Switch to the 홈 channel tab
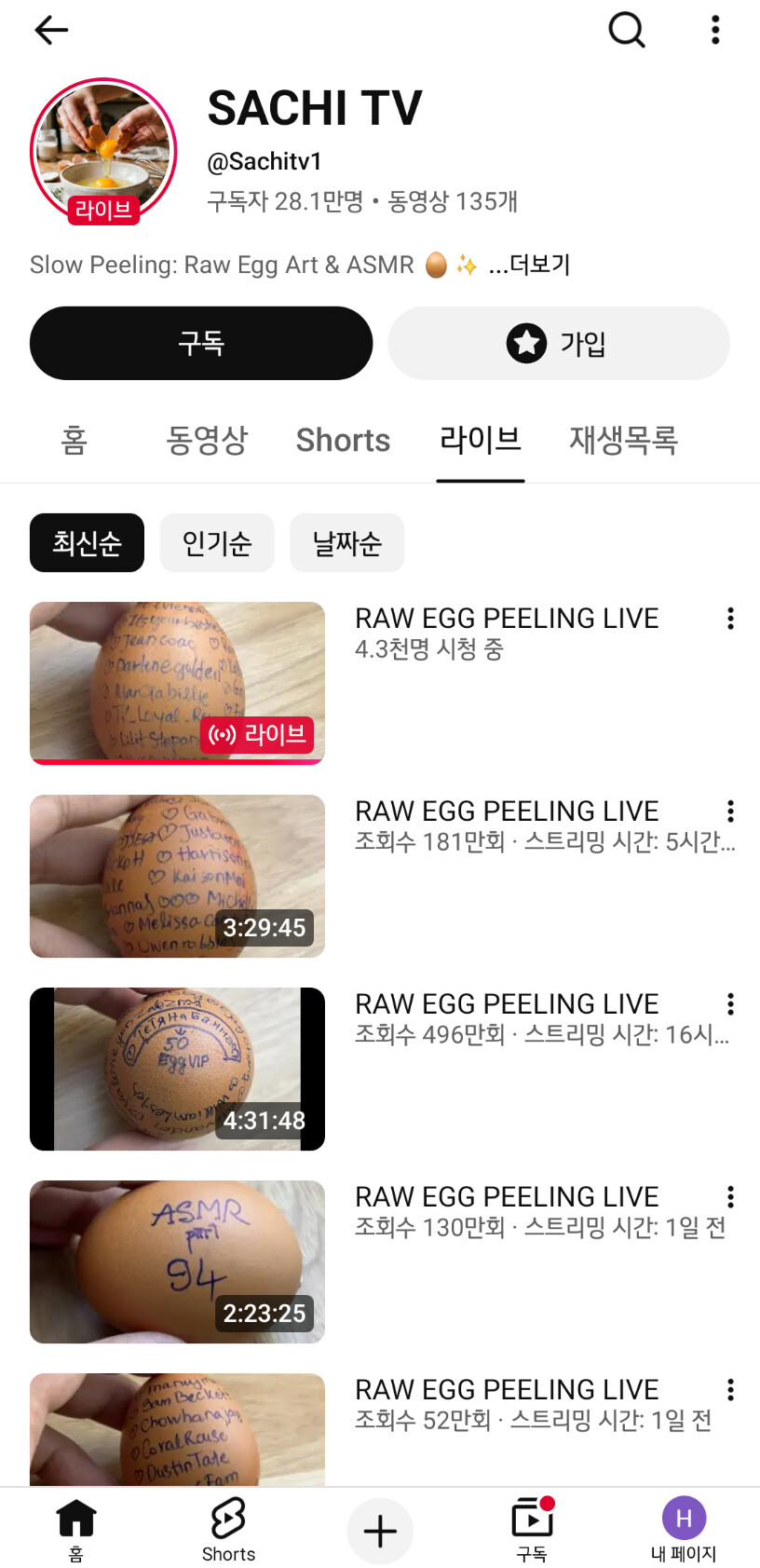This screenshot has height=1568, width=760. [x=75, y=440]
